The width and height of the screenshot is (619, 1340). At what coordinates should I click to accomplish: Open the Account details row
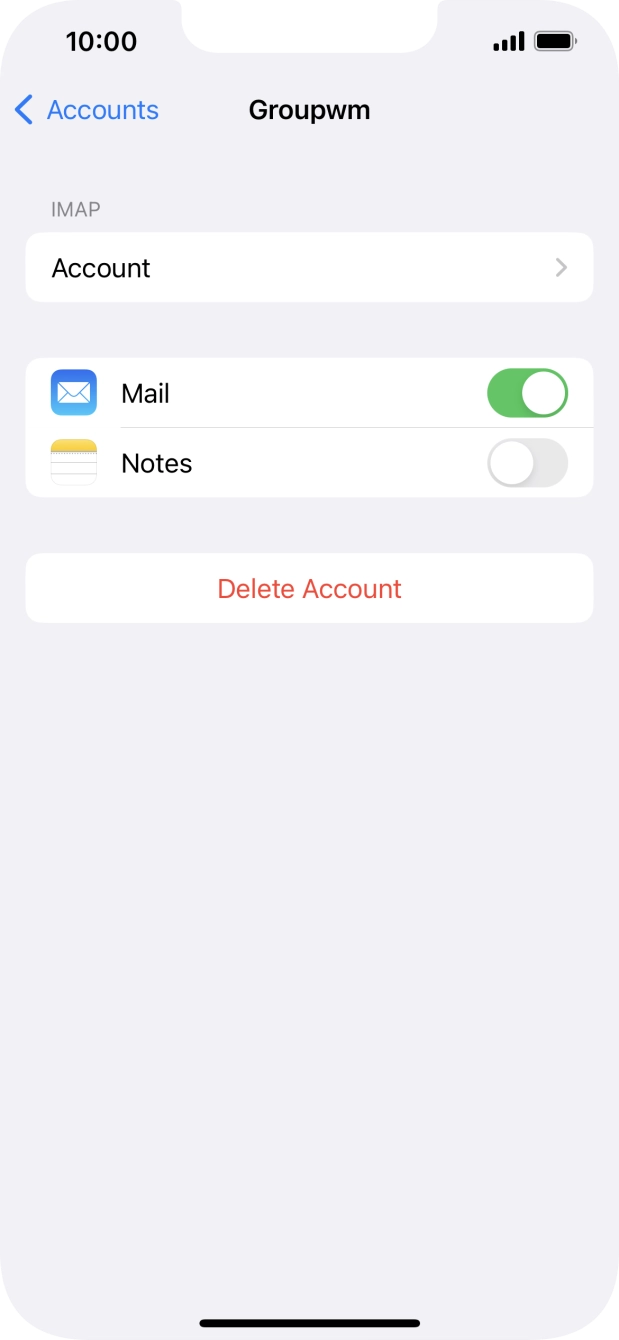click(309, 268)
